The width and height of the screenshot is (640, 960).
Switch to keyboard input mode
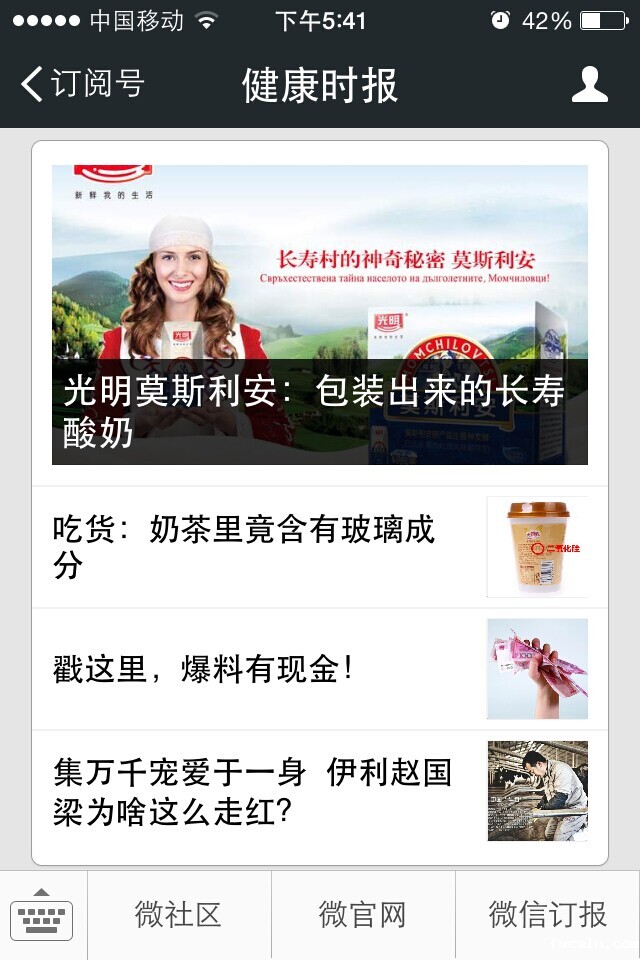(42, 914)
